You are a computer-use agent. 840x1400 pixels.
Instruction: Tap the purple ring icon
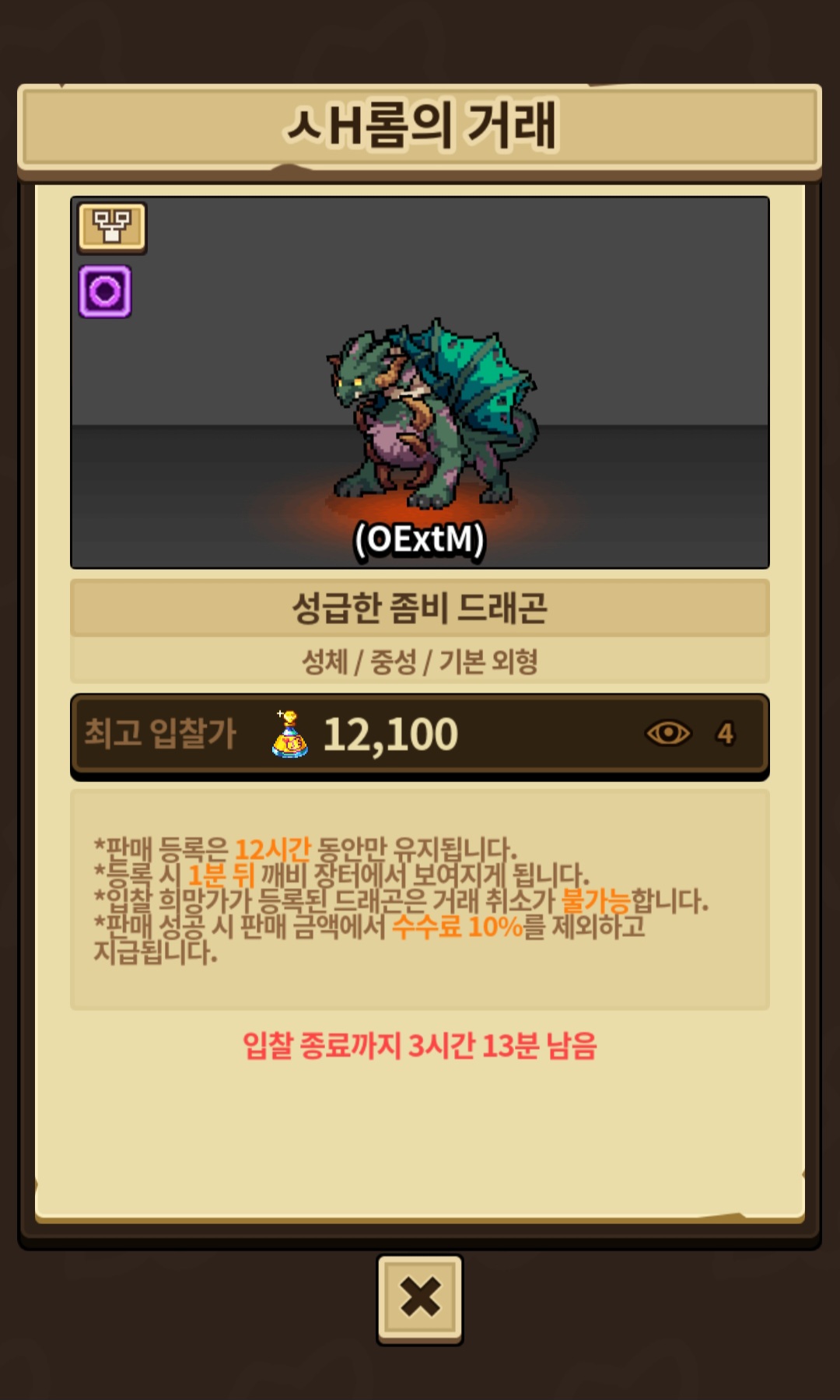[105, 292]
